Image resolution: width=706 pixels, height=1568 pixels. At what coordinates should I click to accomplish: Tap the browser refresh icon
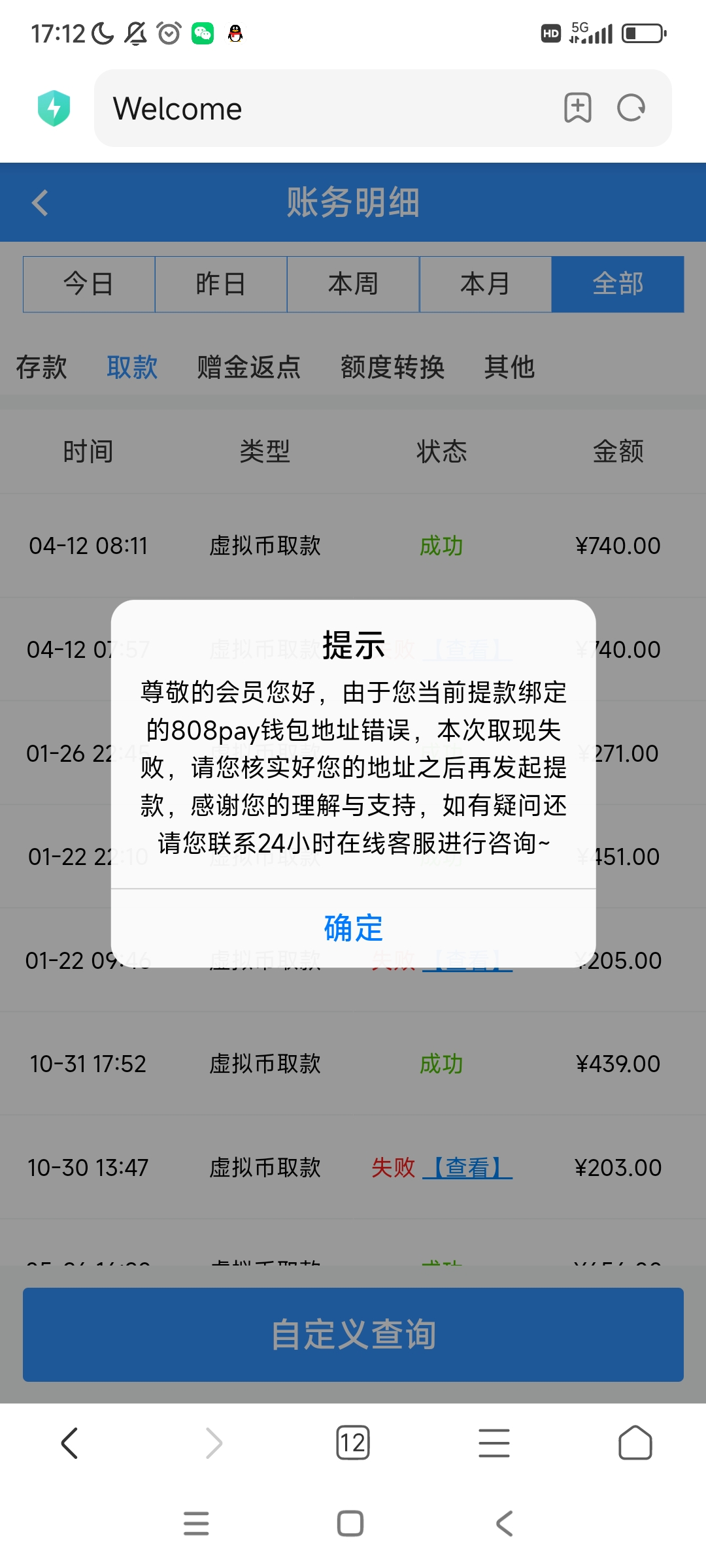pos(630,108)
